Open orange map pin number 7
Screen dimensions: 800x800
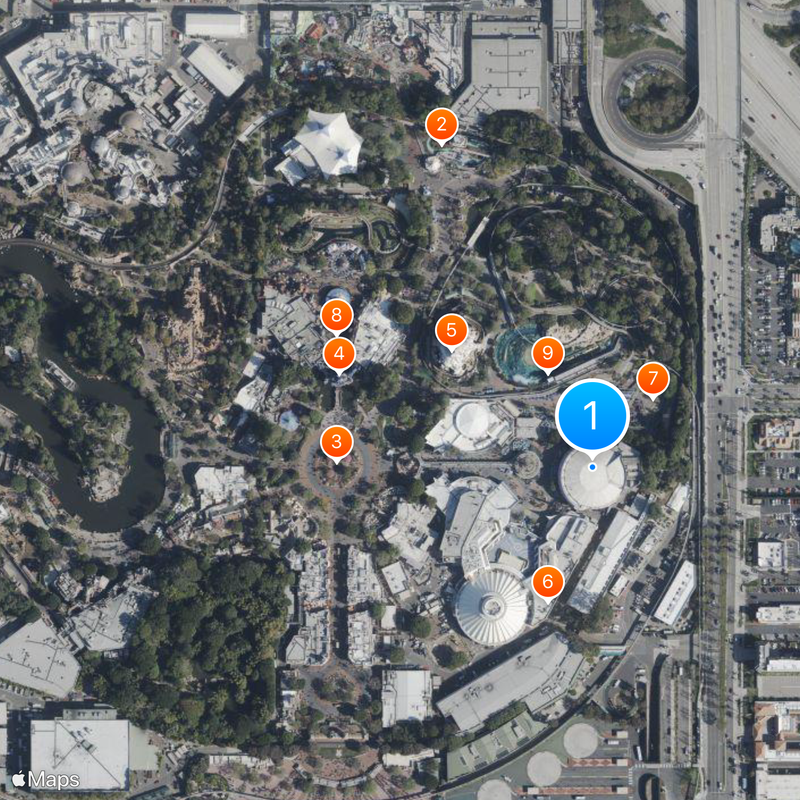[653, 379]
